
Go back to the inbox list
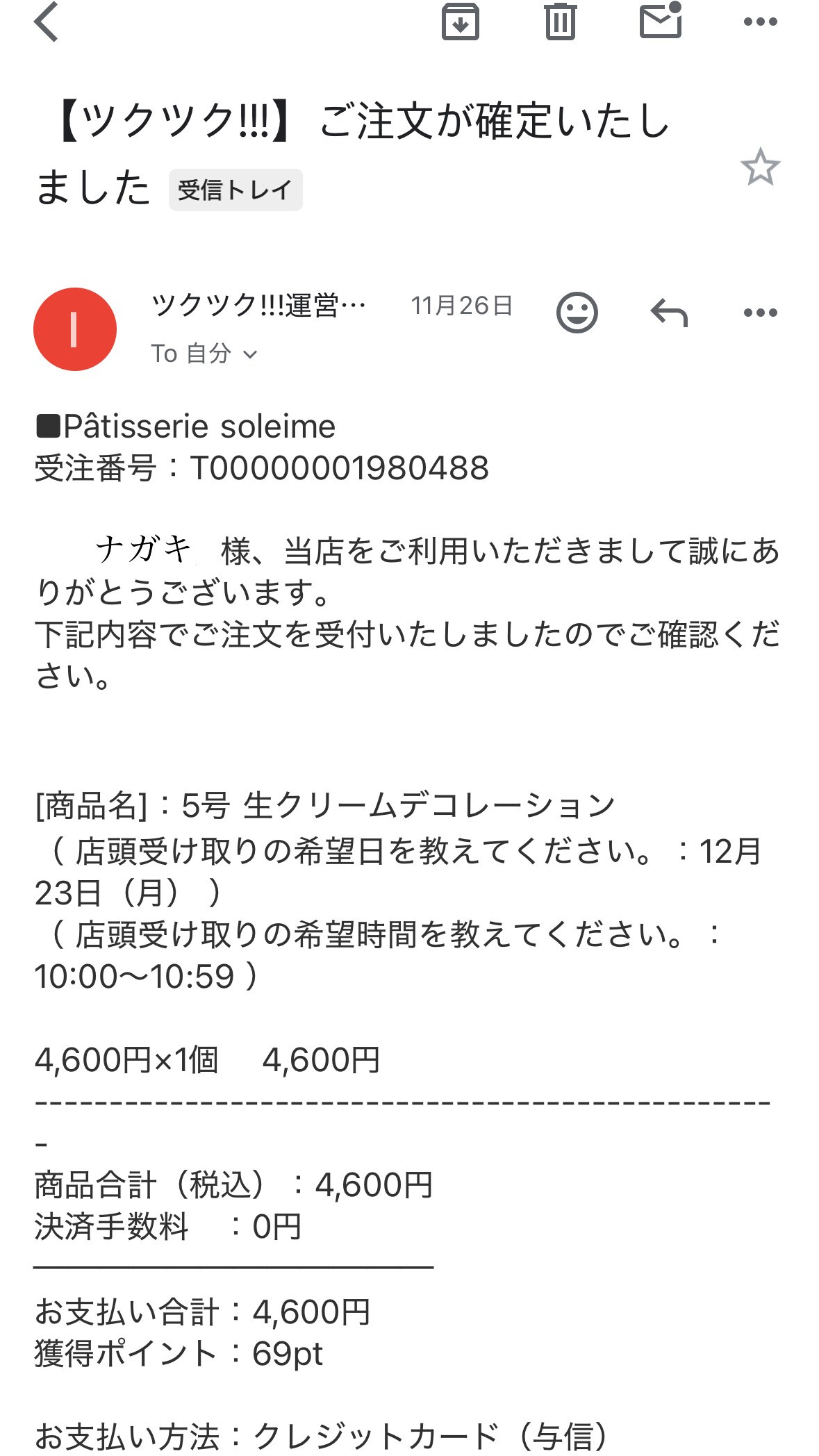pyautogui.click(x=47, y=22)
